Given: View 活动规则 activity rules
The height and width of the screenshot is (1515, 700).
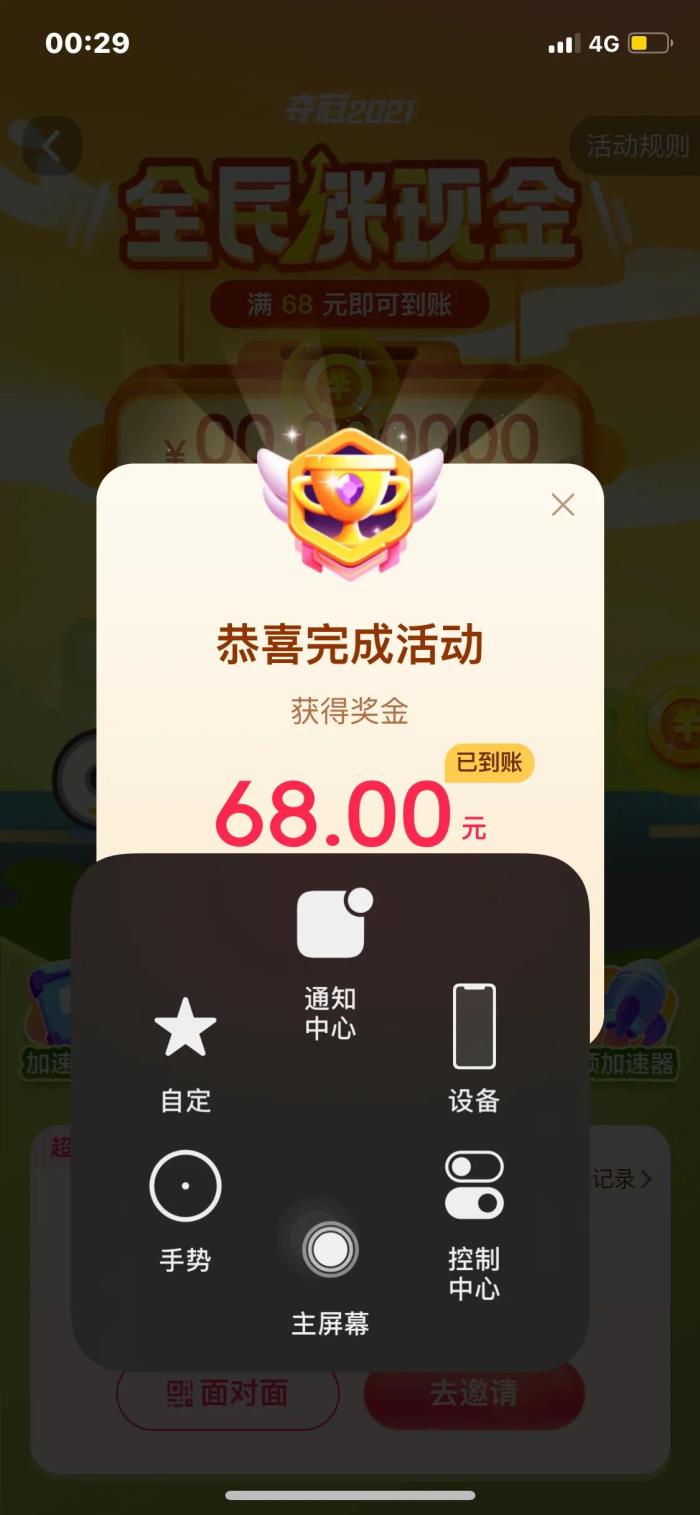Looking at the screenshot, I should 637,146.
